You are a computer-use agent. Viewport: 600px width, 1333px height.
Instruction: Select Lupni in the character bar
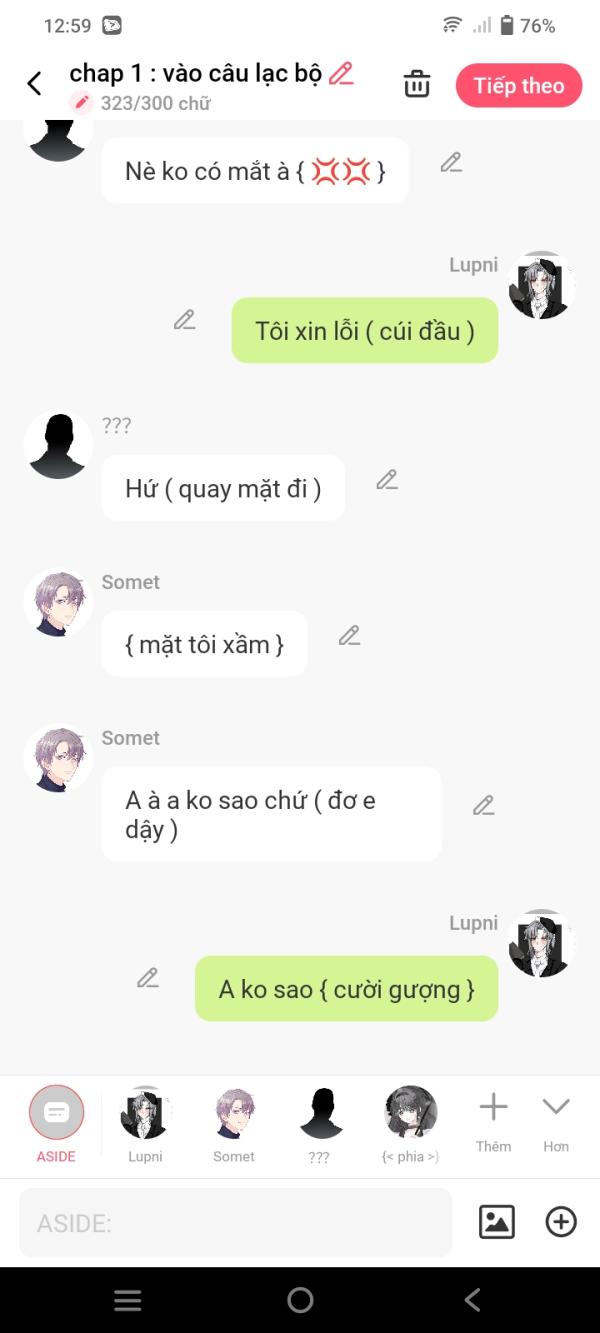[x=145, y=1124]
